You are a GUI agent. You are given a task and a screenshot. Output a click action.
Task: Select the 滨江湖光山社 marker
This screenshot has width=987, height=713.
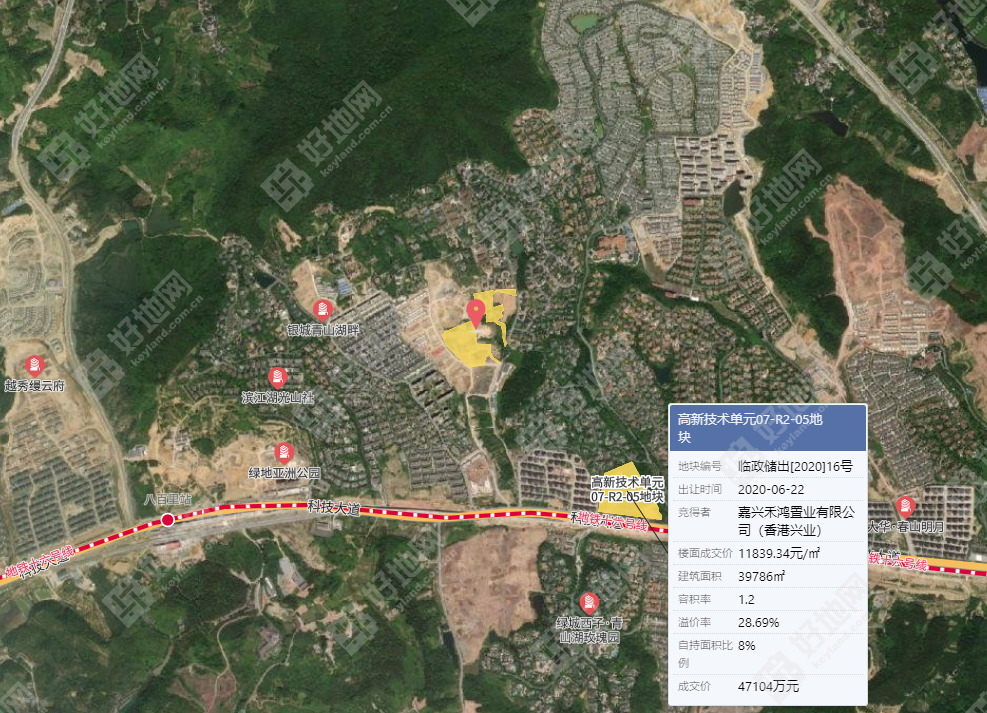(277, 377)
